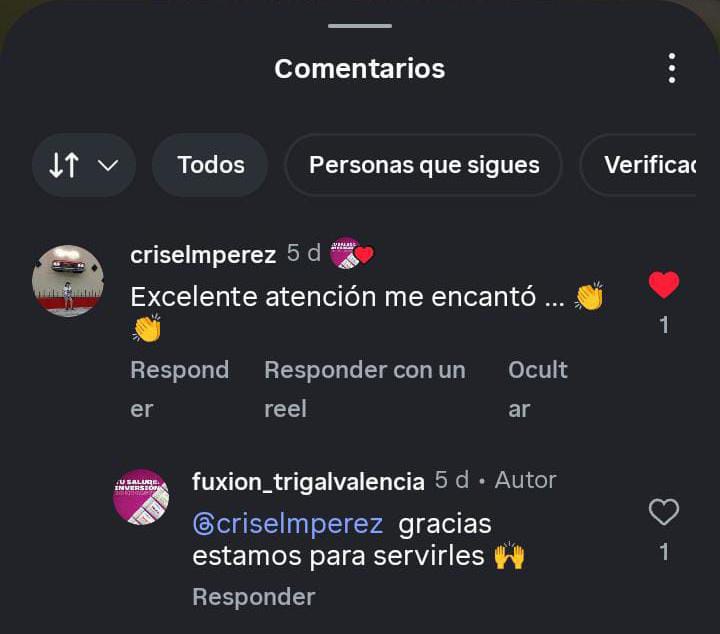
Task: Like fuxion_trigalvalencia's reply
Action: [663, 513]
